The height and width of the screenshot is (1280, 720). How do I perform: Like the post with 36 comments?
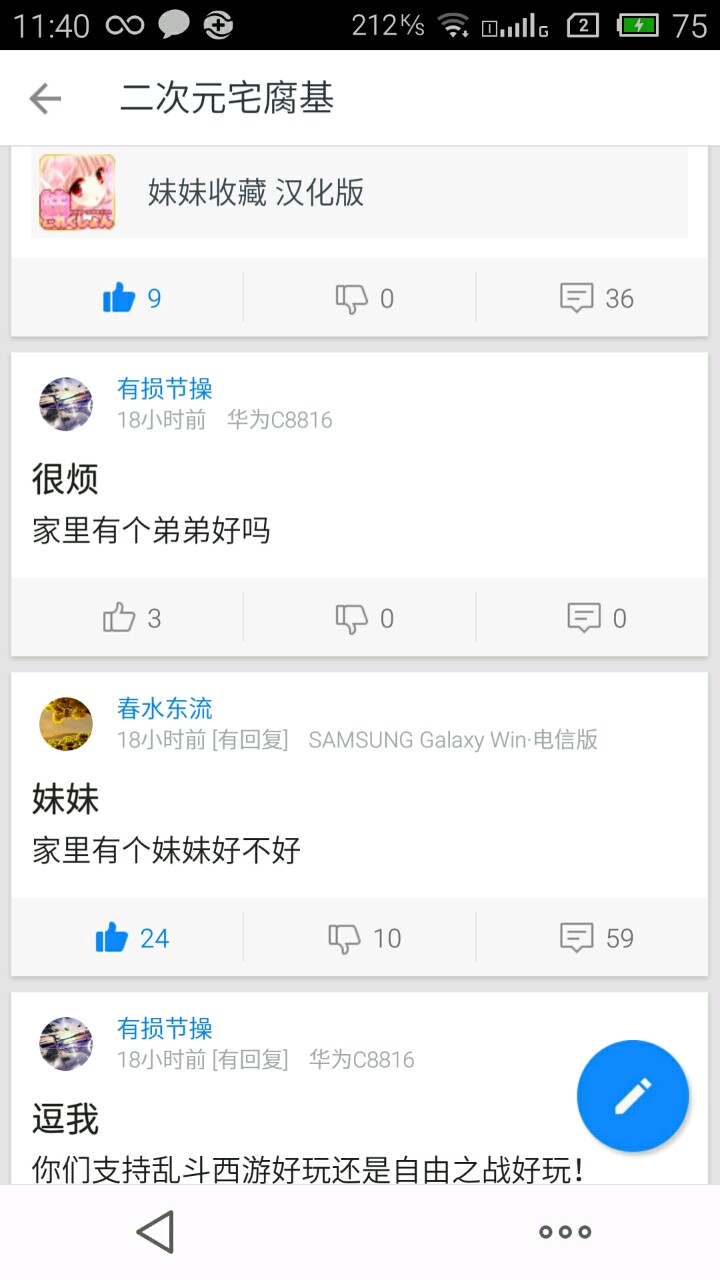click(x=131, y=298)
